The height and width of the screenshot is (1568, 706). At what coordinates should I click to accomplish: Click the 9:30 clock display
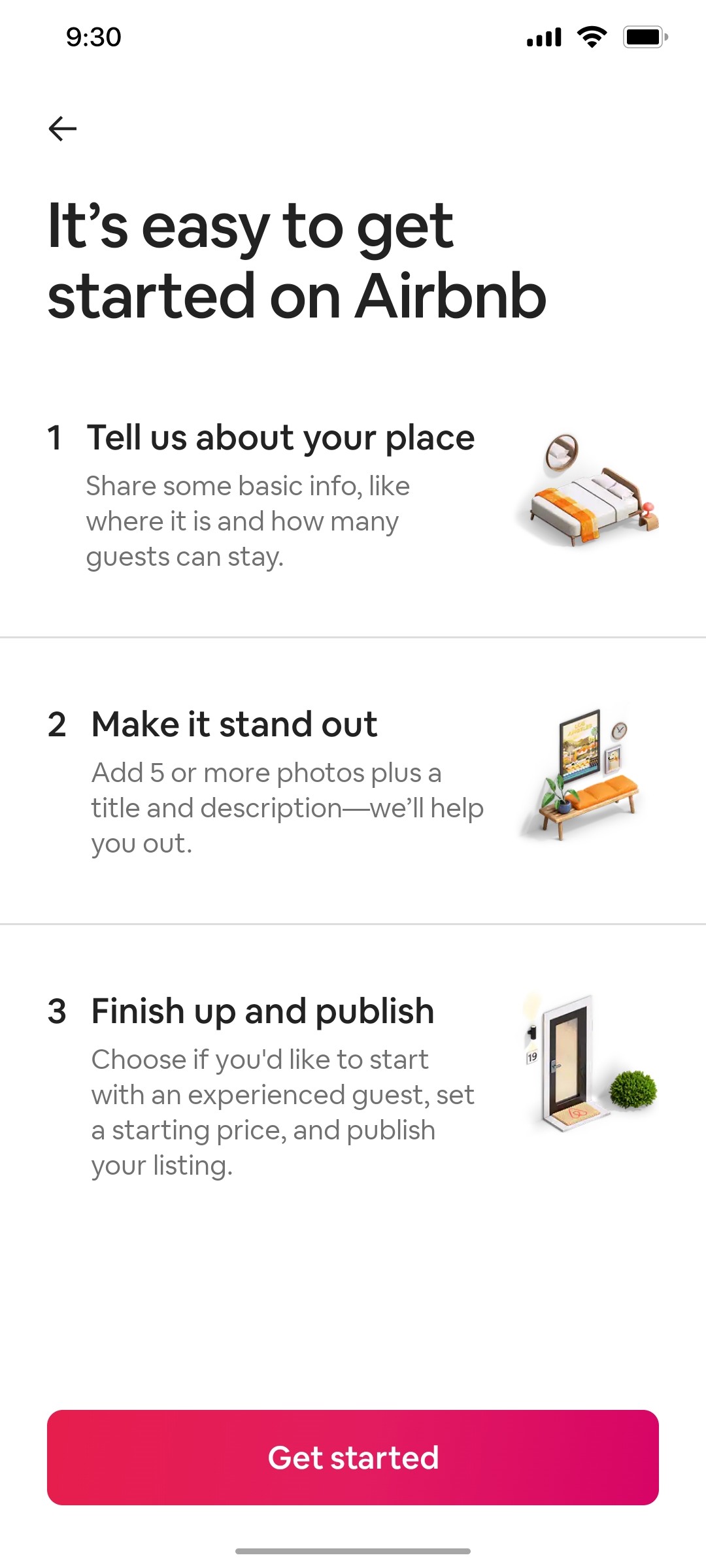(92, 37)
